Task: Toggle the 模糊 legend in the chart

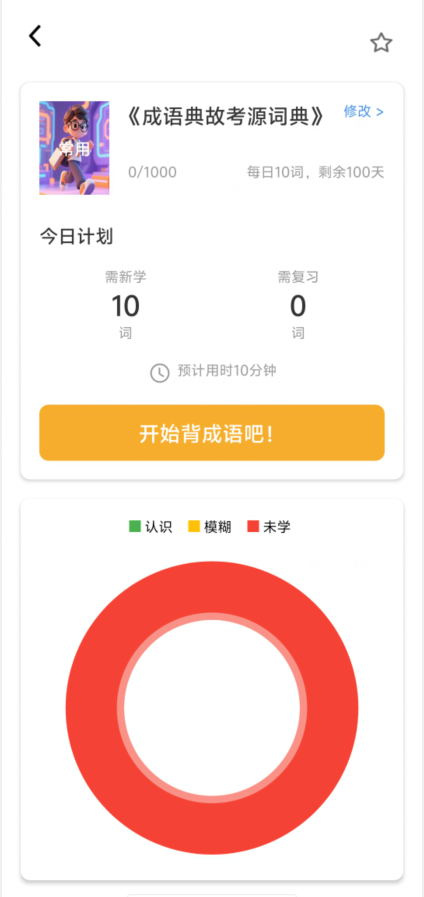Action: 210,527
